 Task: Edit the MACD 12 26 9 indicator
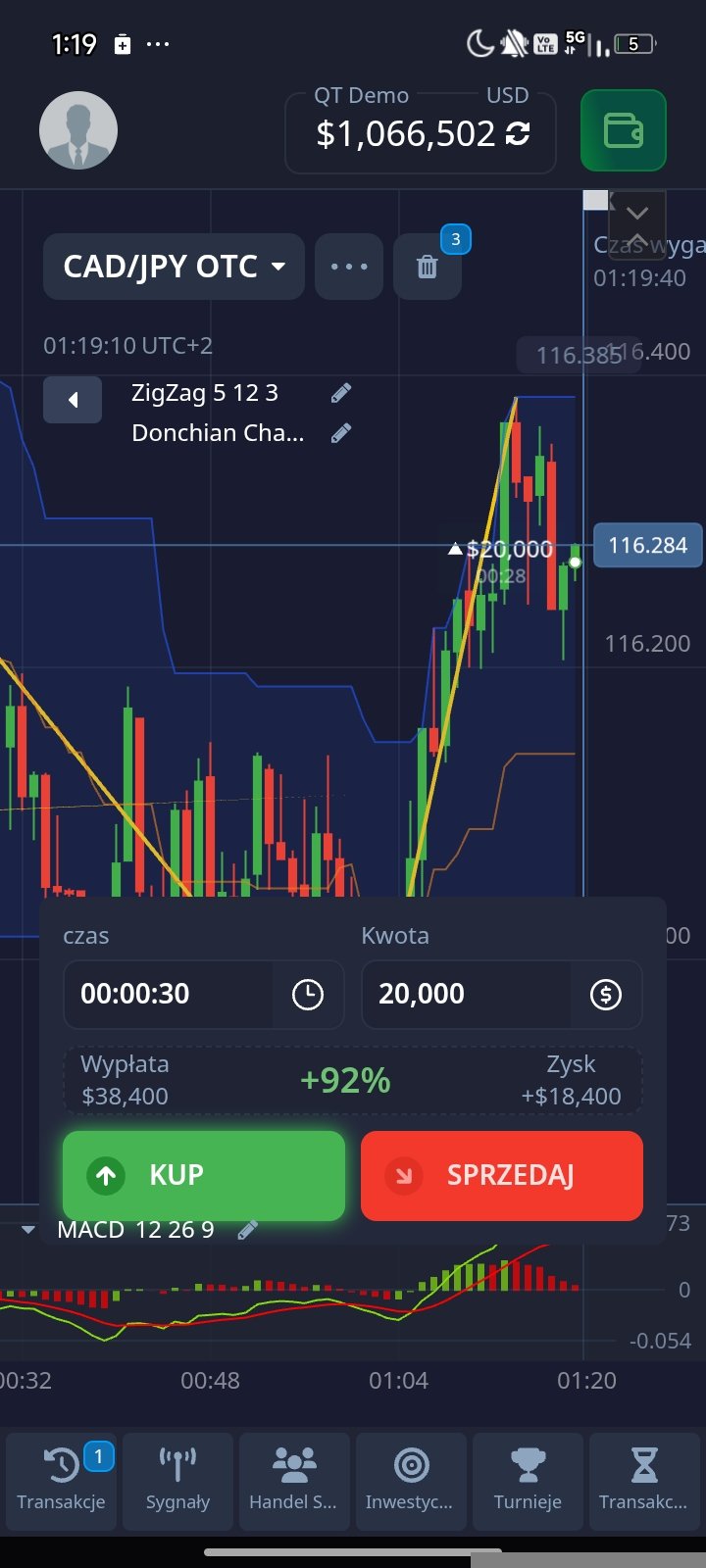[x=248, y=1230]
